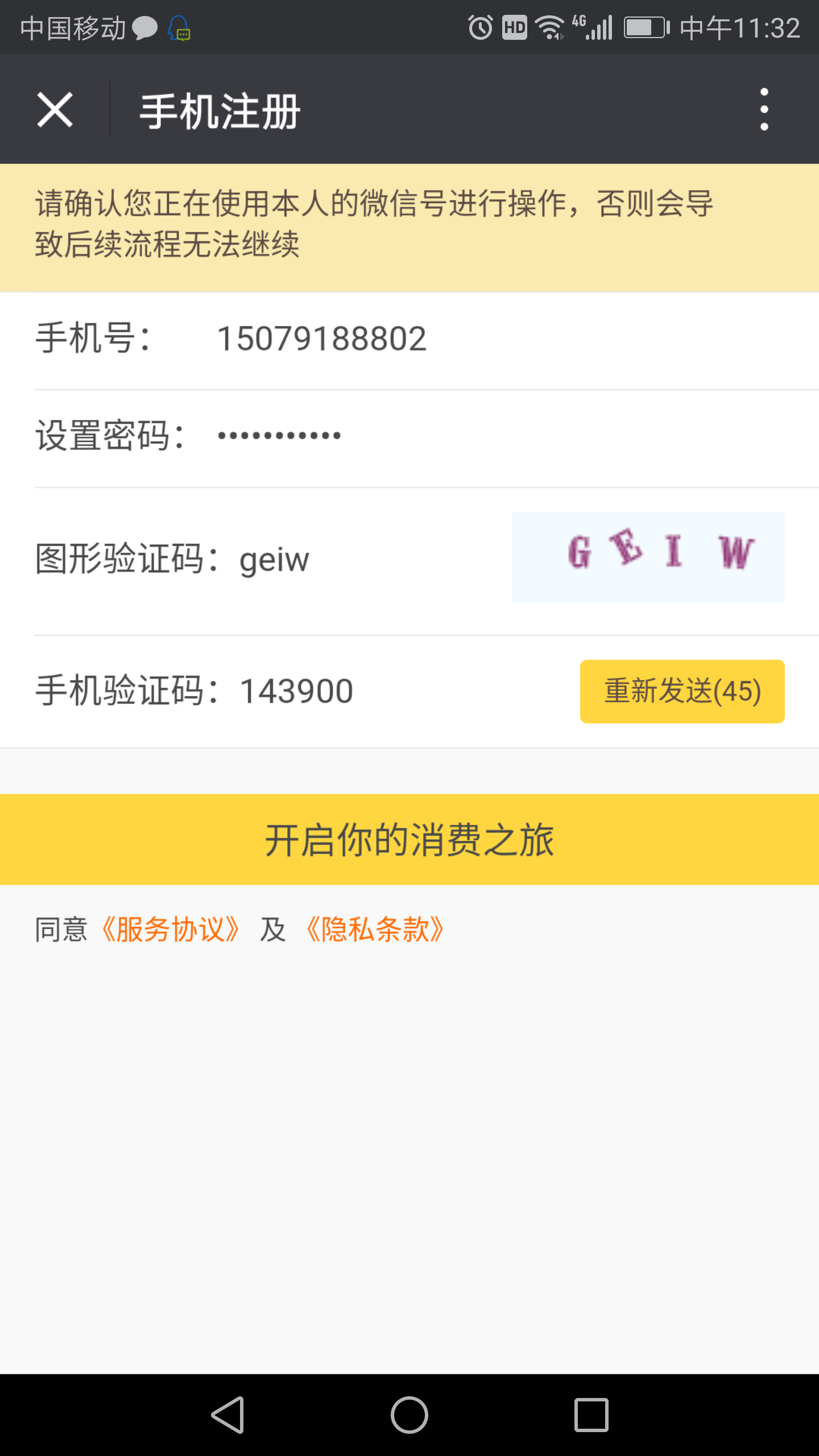Viewport: 819px width, 1456px height.
Task: Open the three-dot overflow menu
Action: click(x=764, y=109)
